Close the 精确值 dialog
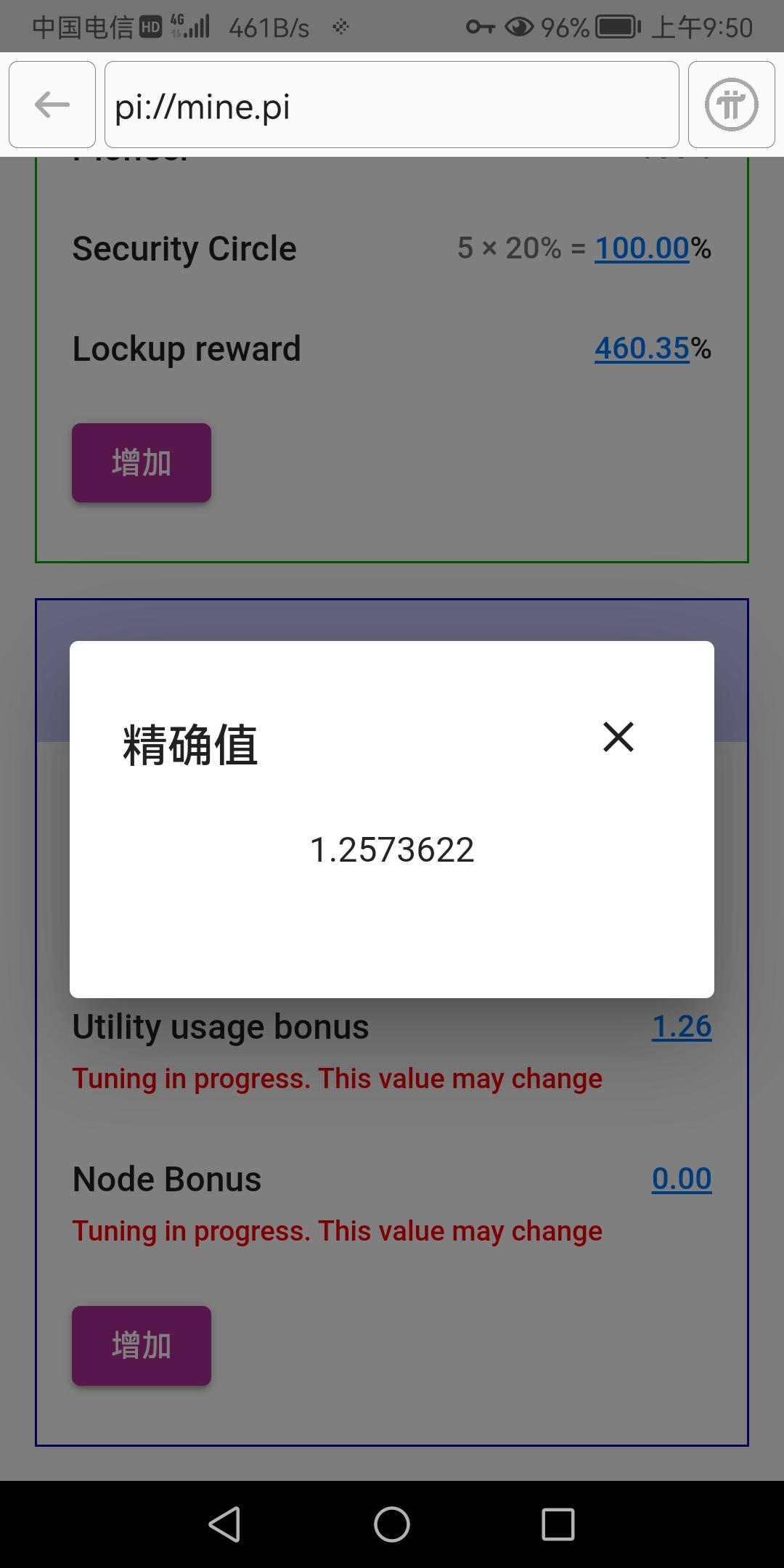The width and height of the screenshot is (784, 1568). point(618,737)
